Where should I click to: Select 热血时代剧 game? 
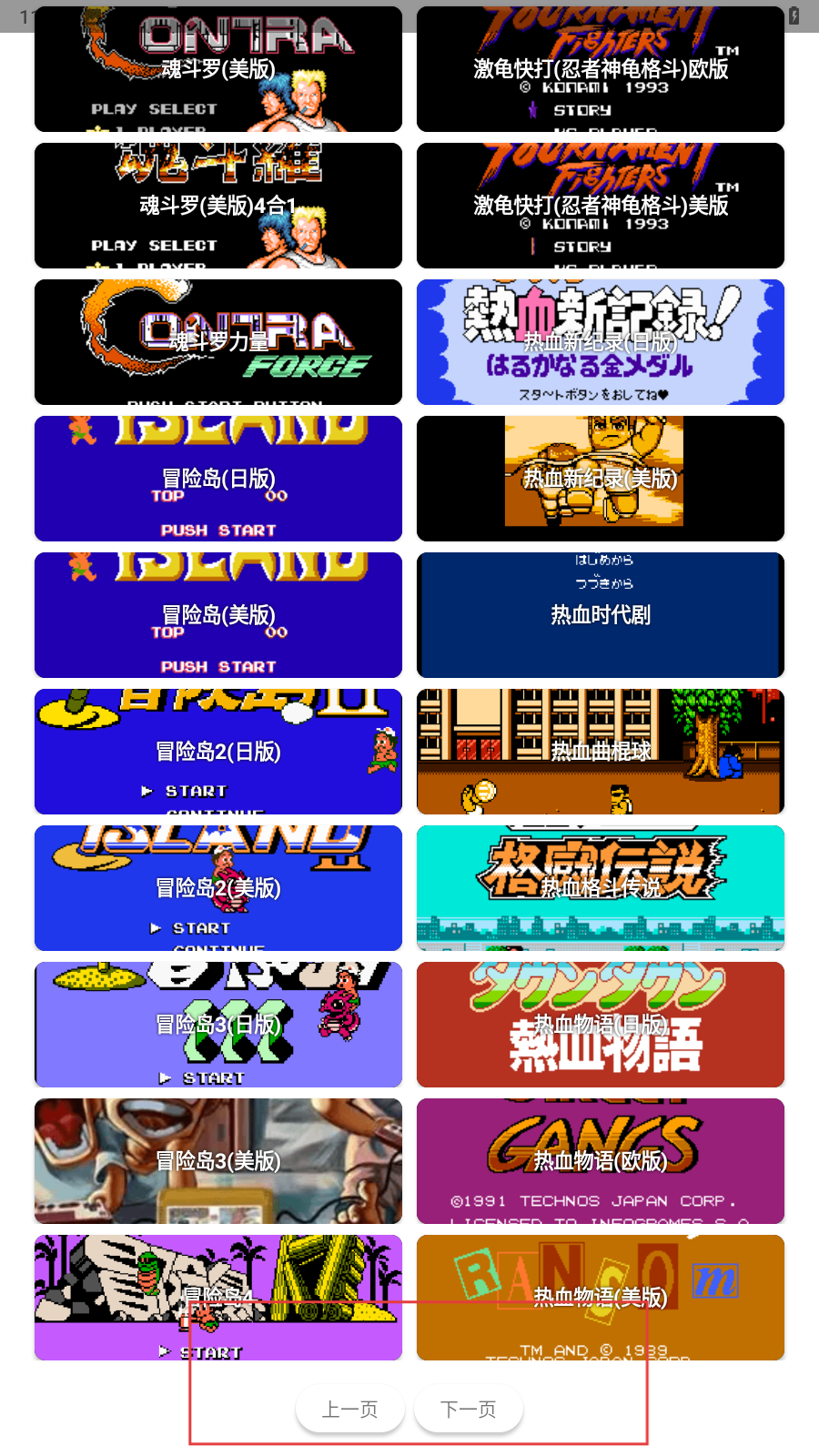pos(601,615)
